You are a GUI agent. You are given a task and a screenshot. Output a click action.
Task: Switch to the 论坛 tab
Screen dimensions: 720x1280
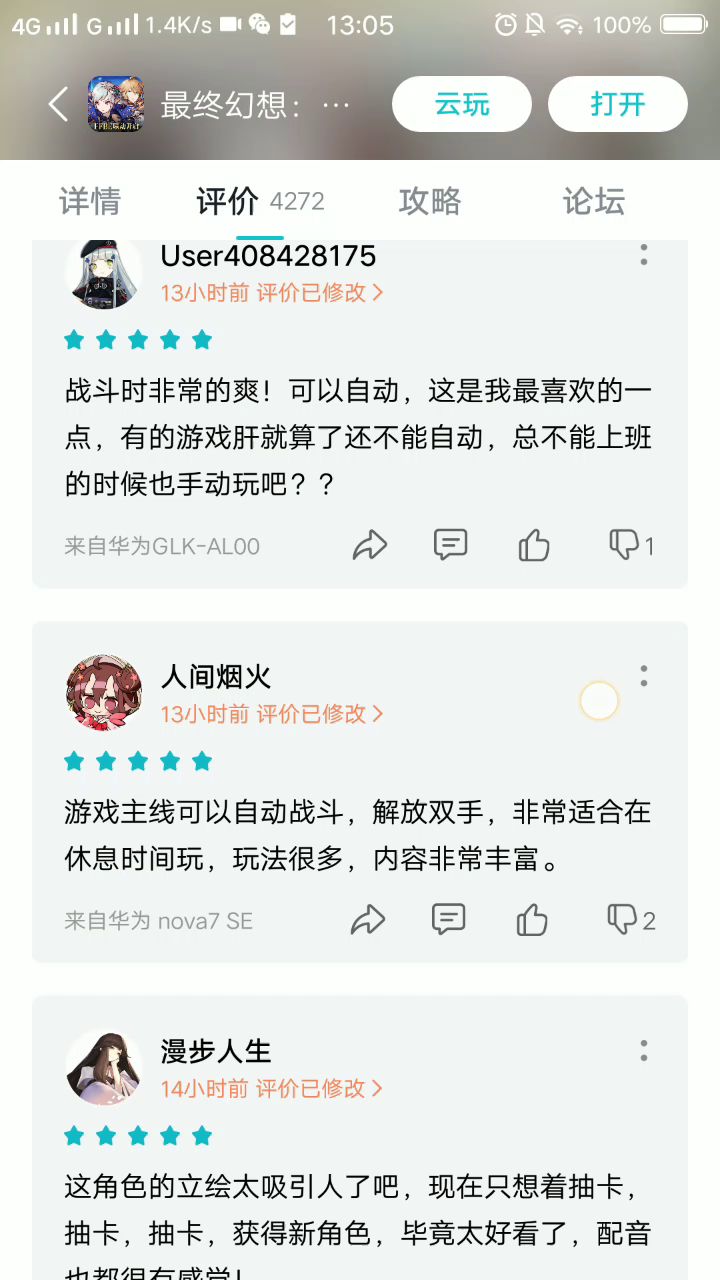point(594,201)
